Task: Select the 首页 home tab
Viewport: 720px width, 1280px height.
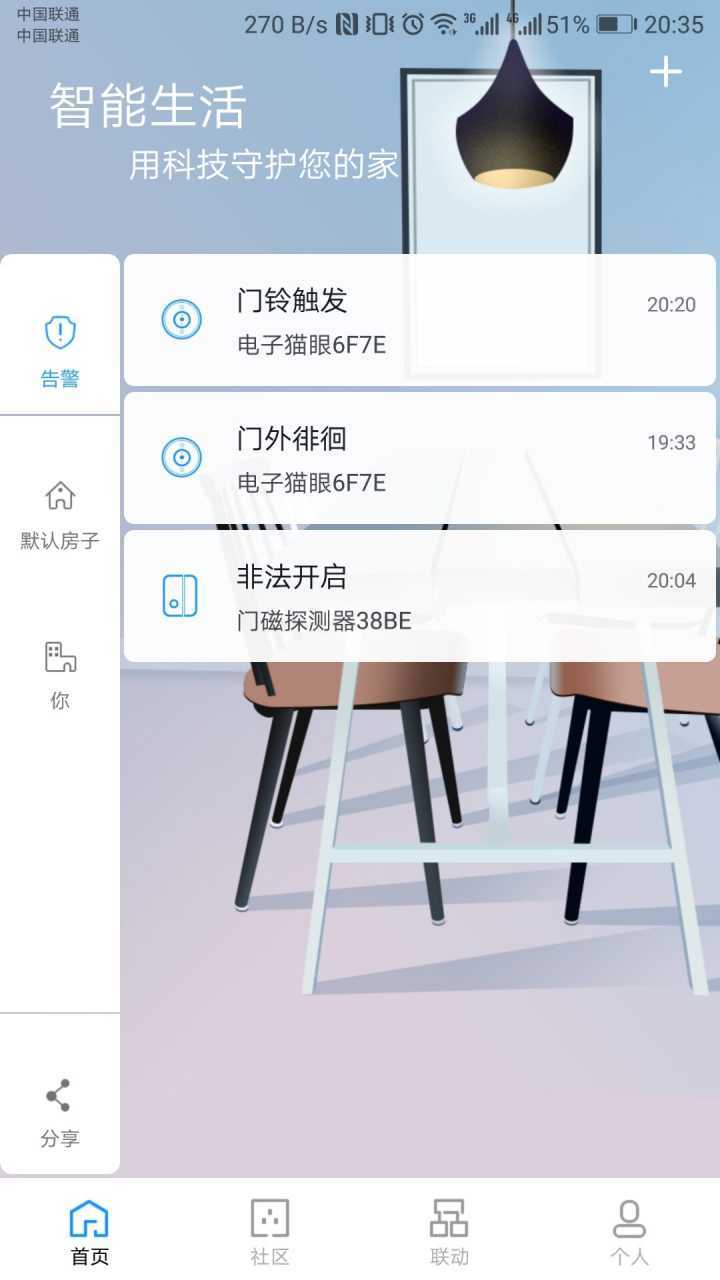Action: click(x=90, y=1232)
